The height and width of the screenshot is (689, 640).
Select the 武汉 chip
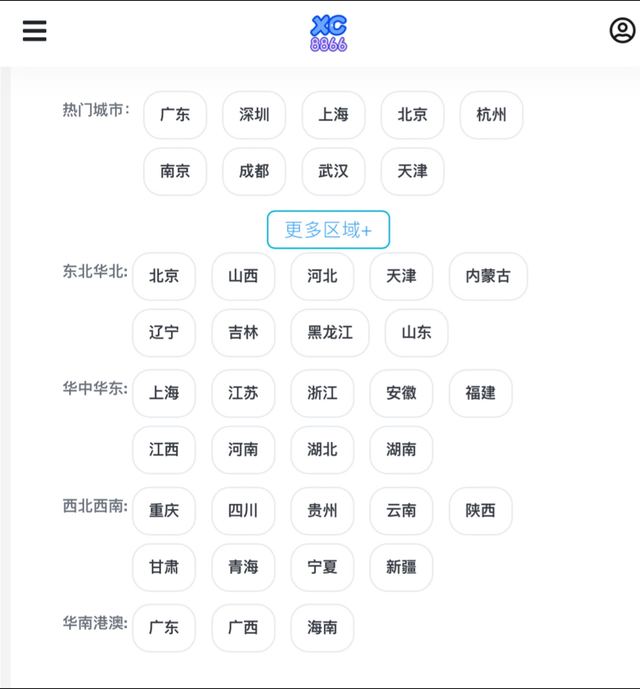click(333, 171)
